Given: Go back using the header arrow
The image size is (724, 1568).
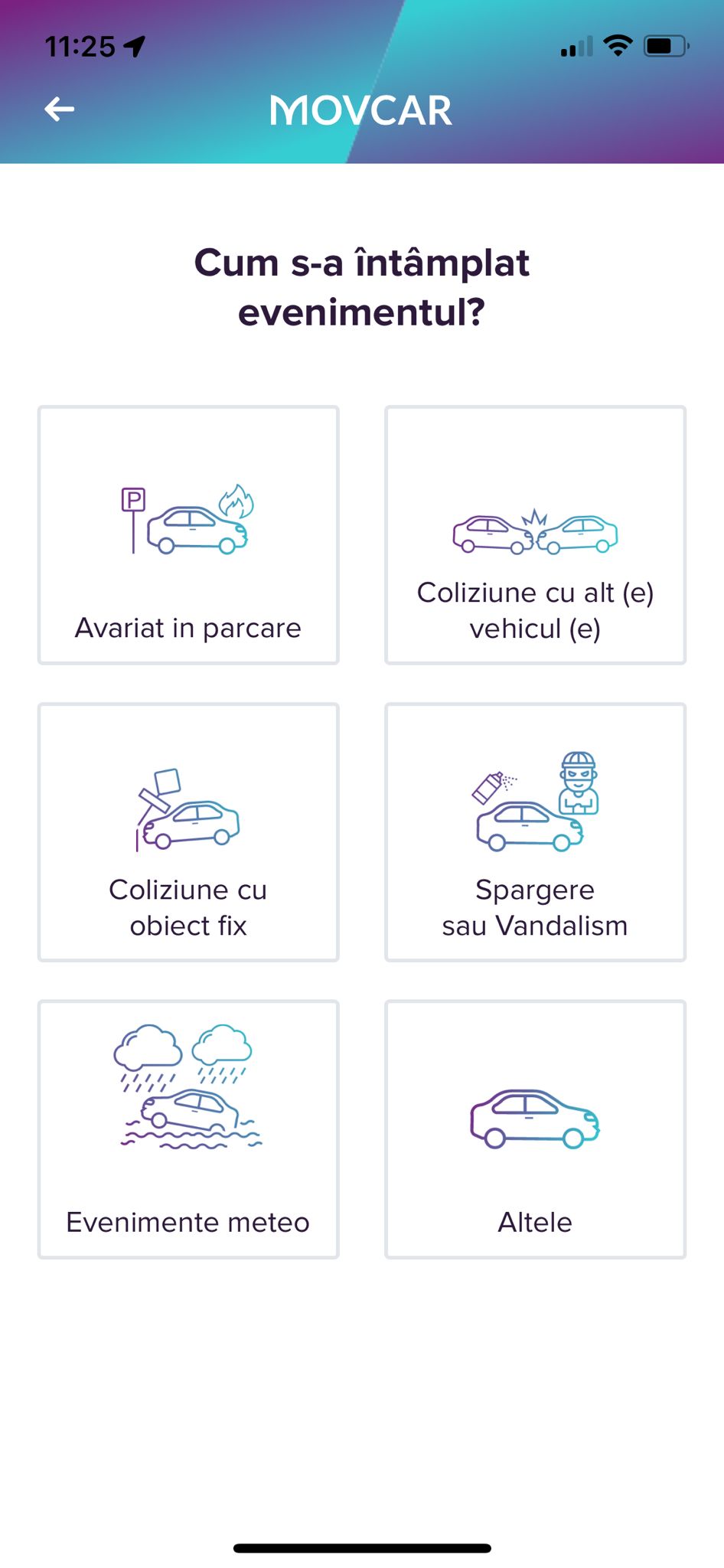Looking at the screenshot, I should [59, 109].
